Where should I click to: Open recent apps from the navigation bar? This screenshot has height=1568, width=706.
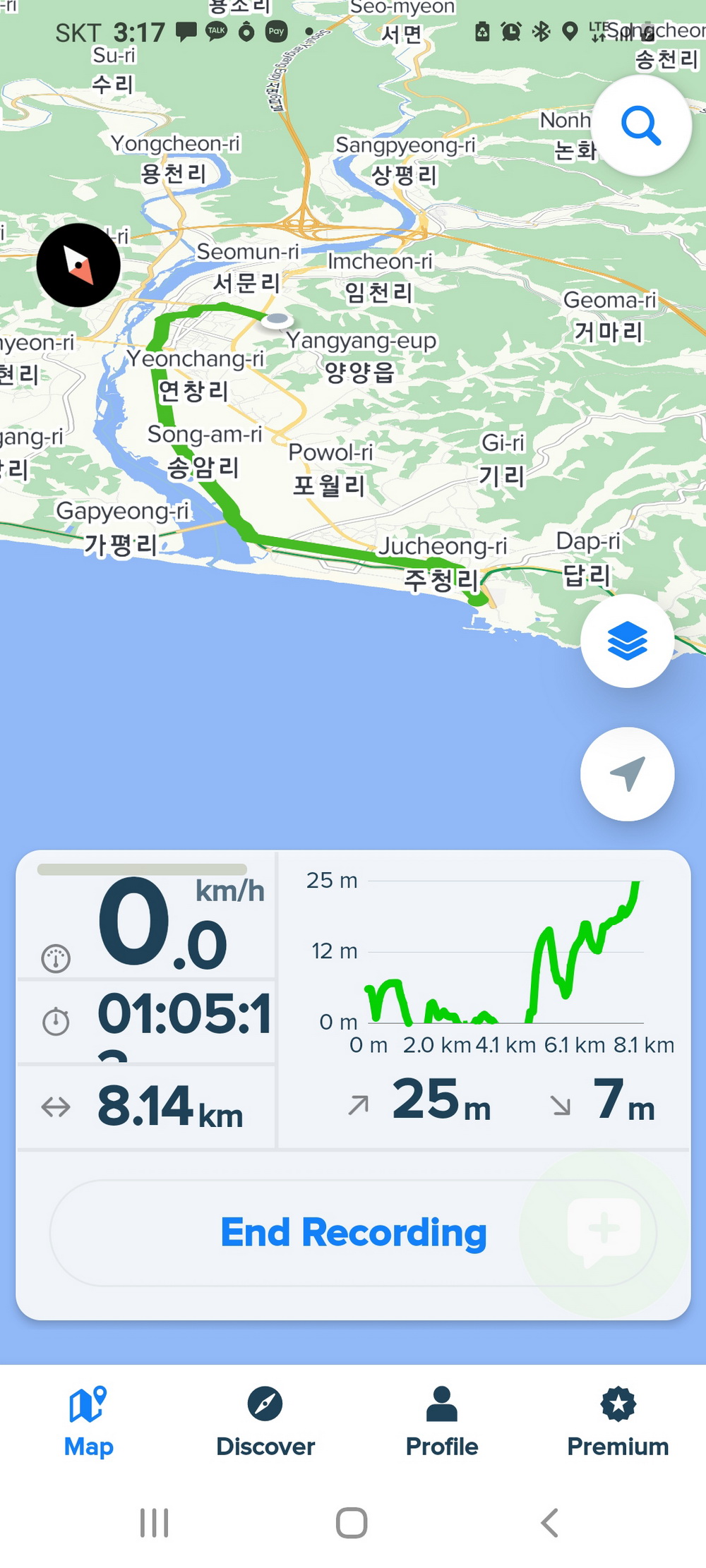154,1522
